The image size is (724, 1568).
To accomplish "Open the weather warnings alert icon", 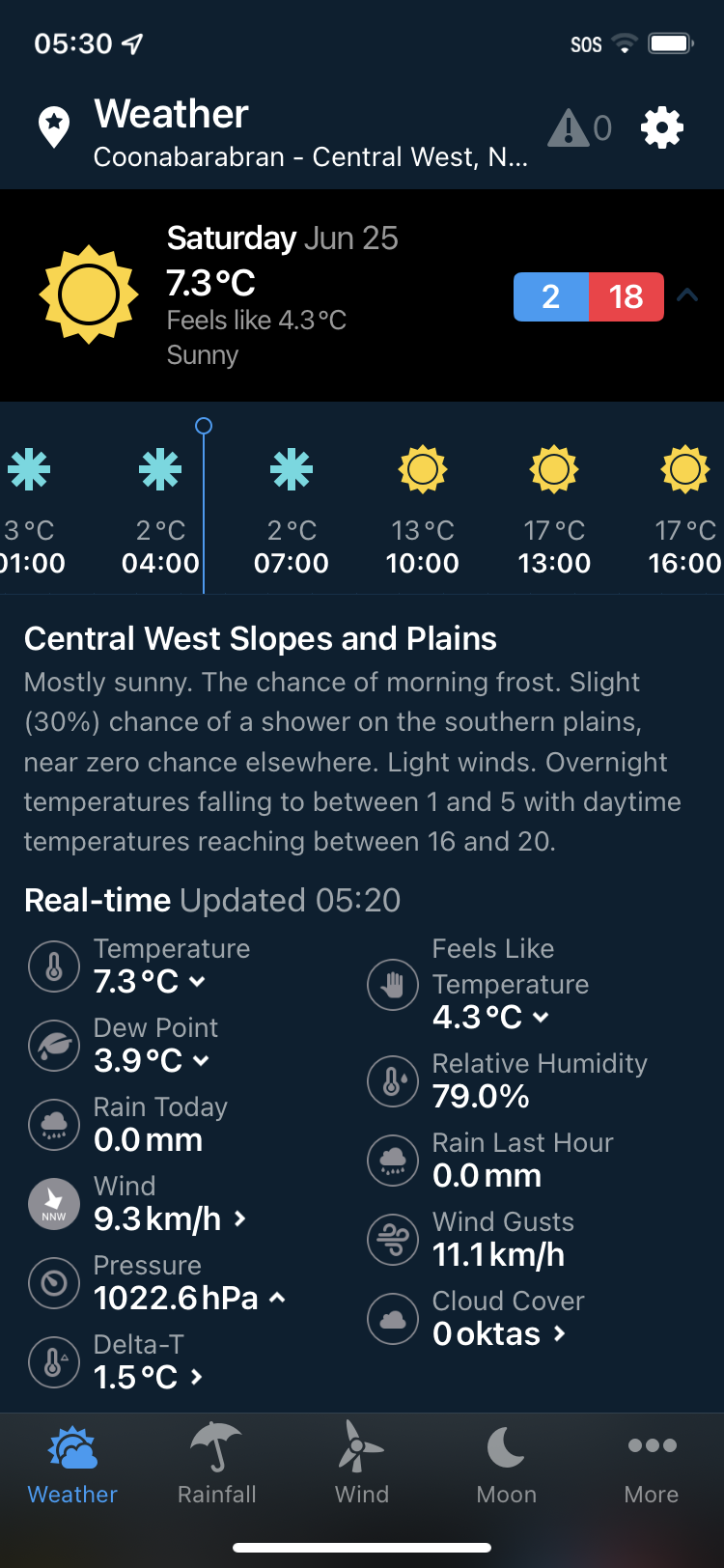I will pyautogui.click(x=579, y=127).
